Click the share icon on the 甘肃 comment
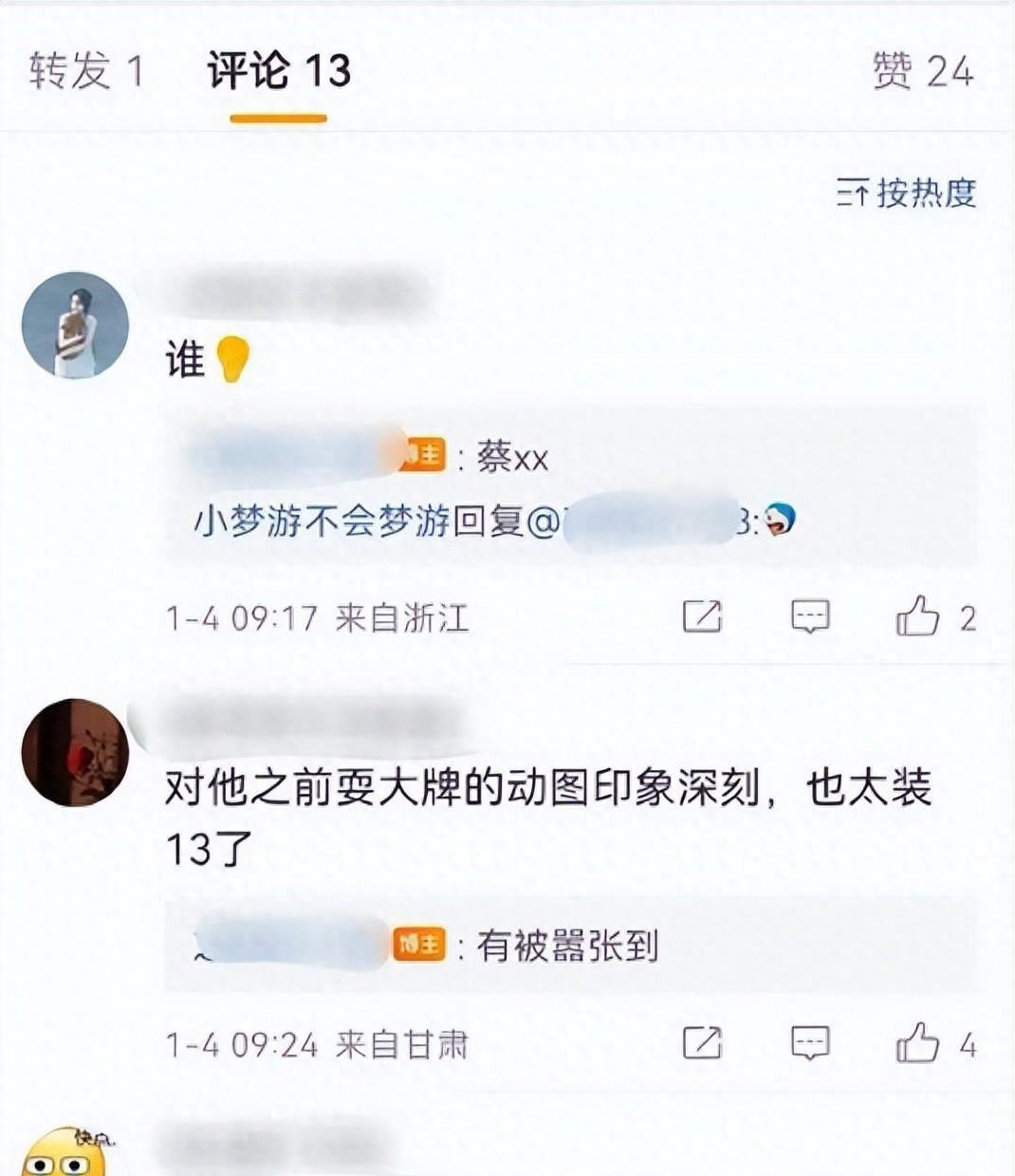The image size is (1015, 1176). [x=701, y=1045]
